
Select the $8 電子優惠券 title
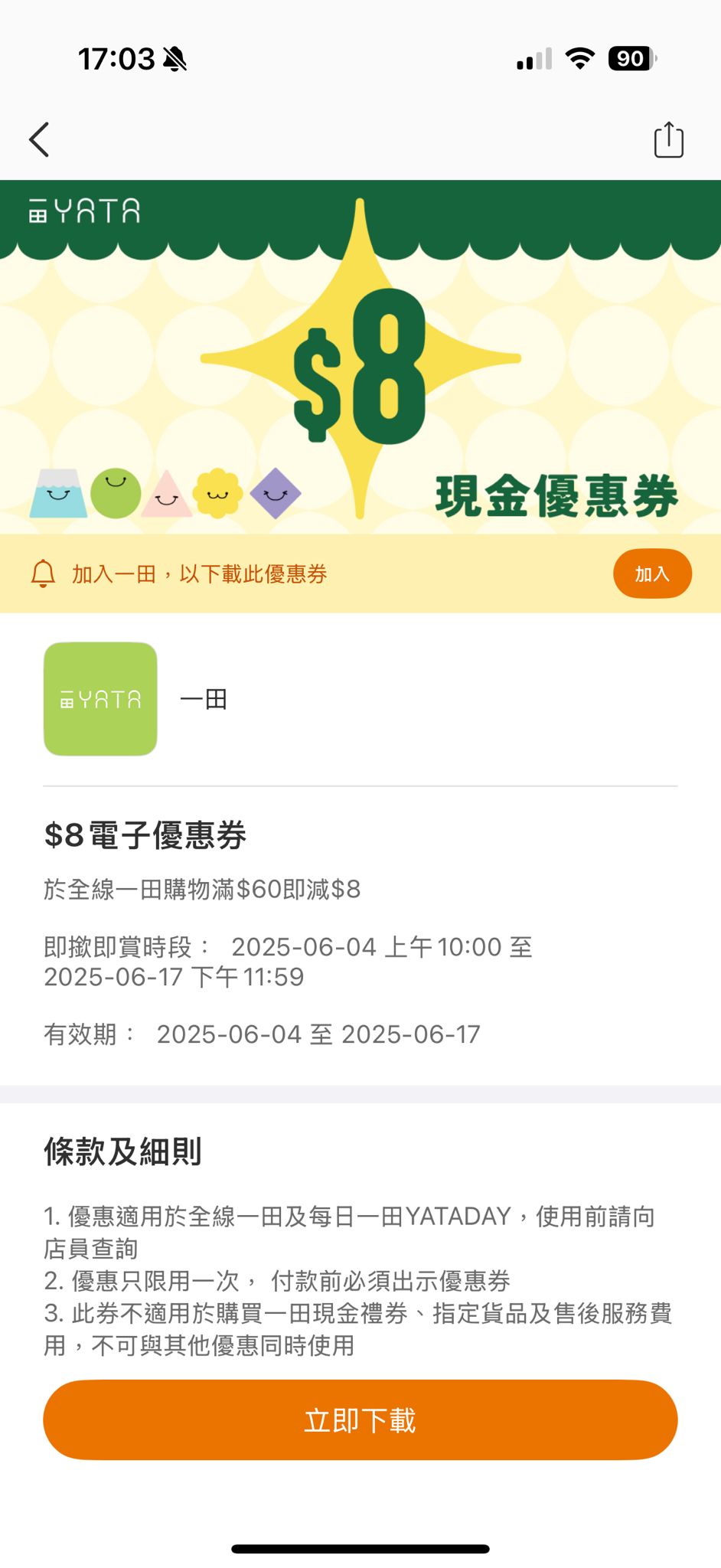tap(145, 836)
